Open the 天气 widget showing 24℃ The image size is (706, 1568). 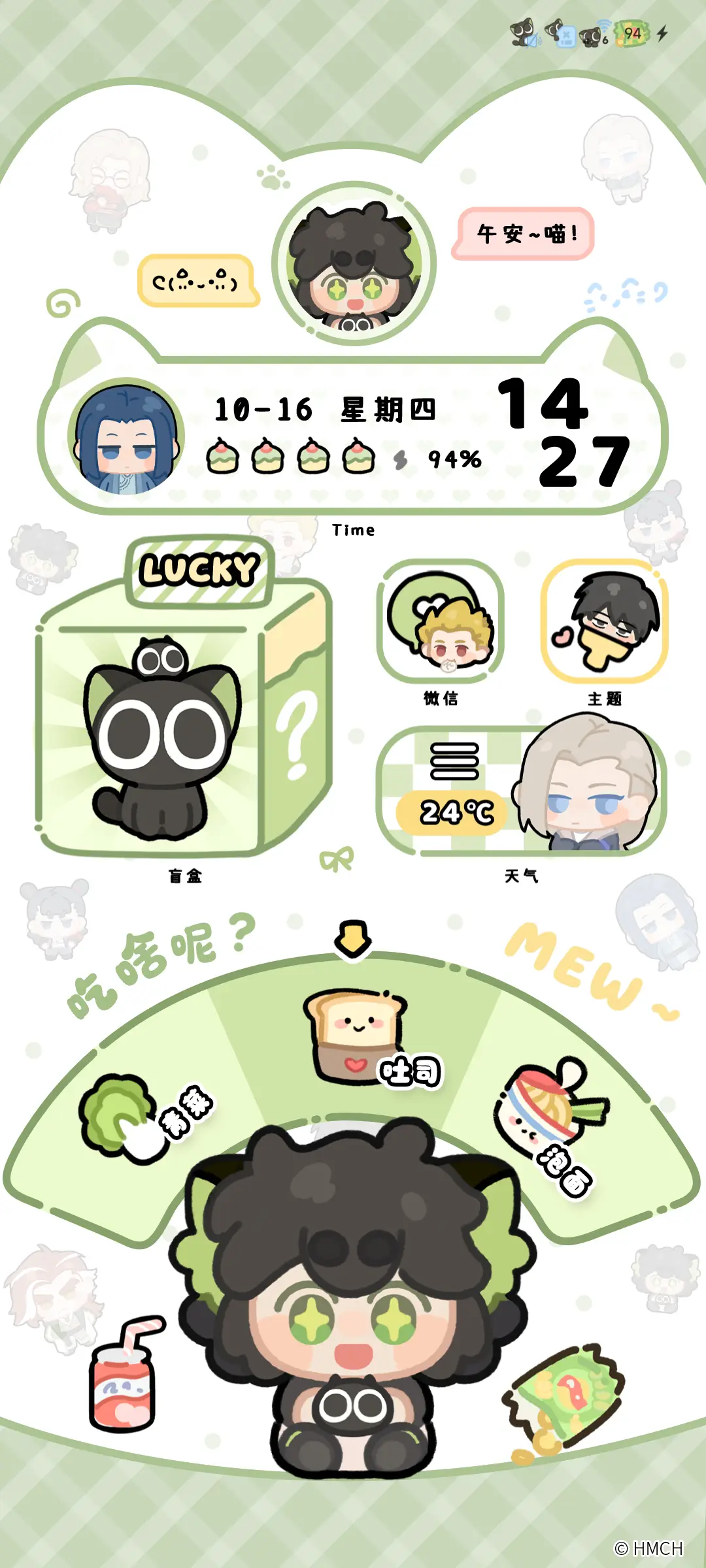pyautogui.click(x=521, y=791)
